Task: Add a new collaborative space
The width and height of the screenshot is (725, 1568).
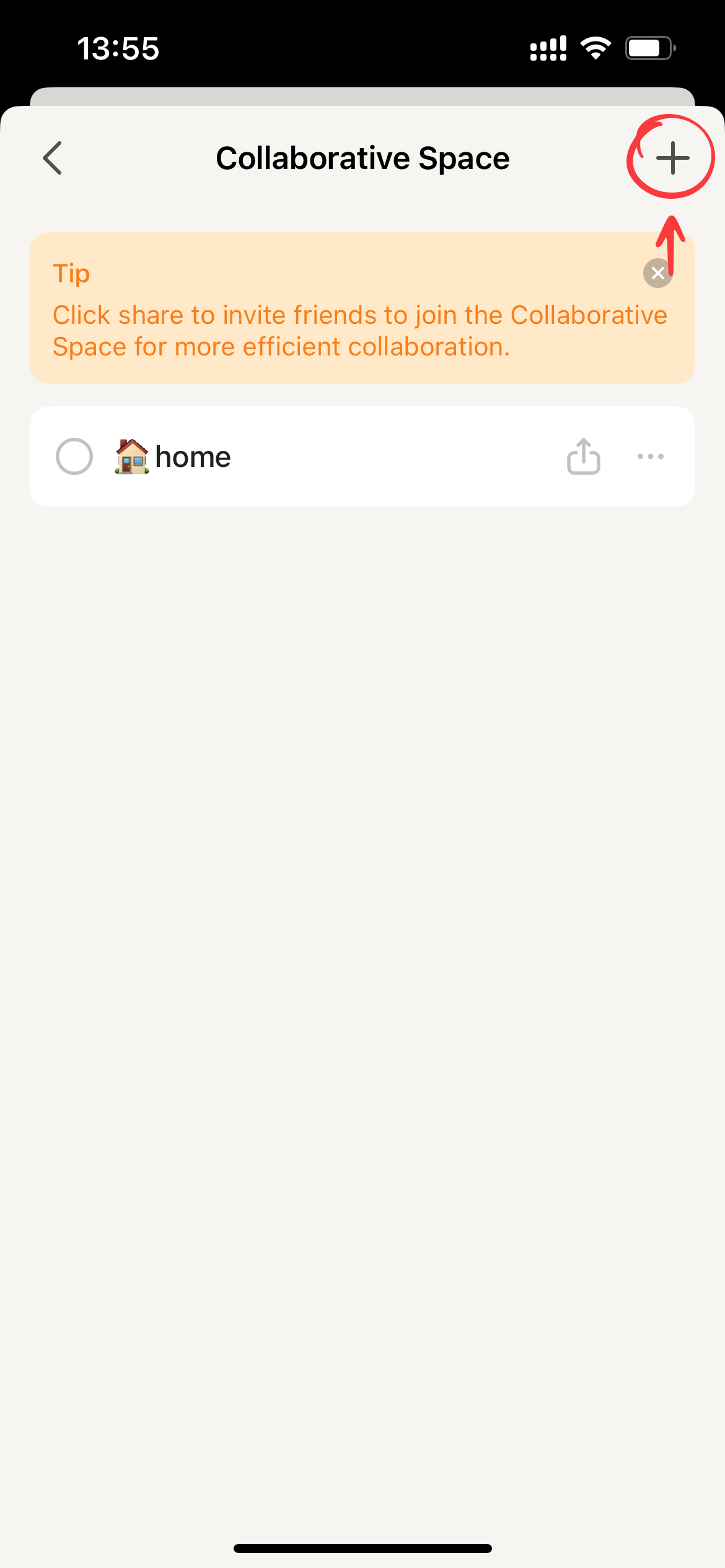Action: tap(672, 158)
